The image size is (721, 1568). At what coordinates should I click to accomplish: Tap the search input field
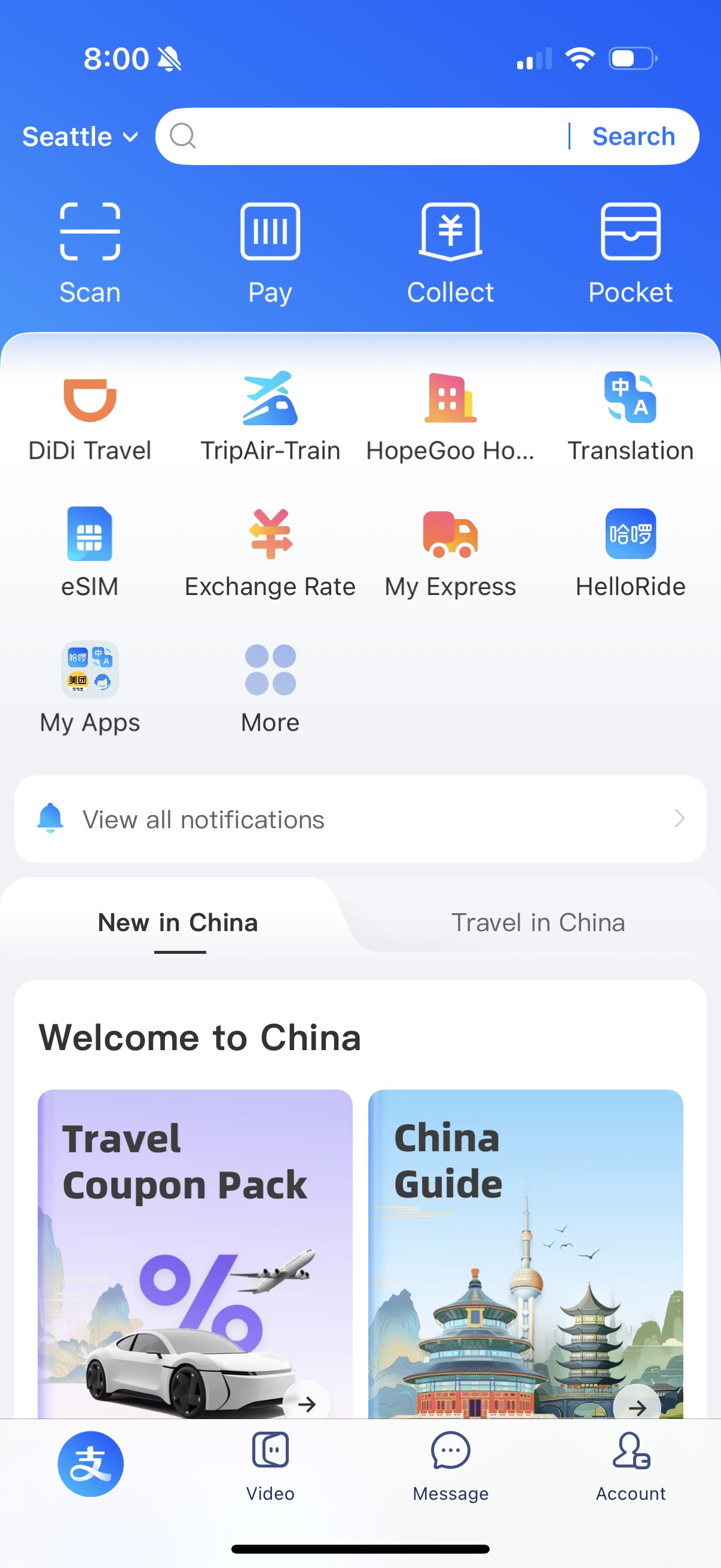(x=365, y=136)
